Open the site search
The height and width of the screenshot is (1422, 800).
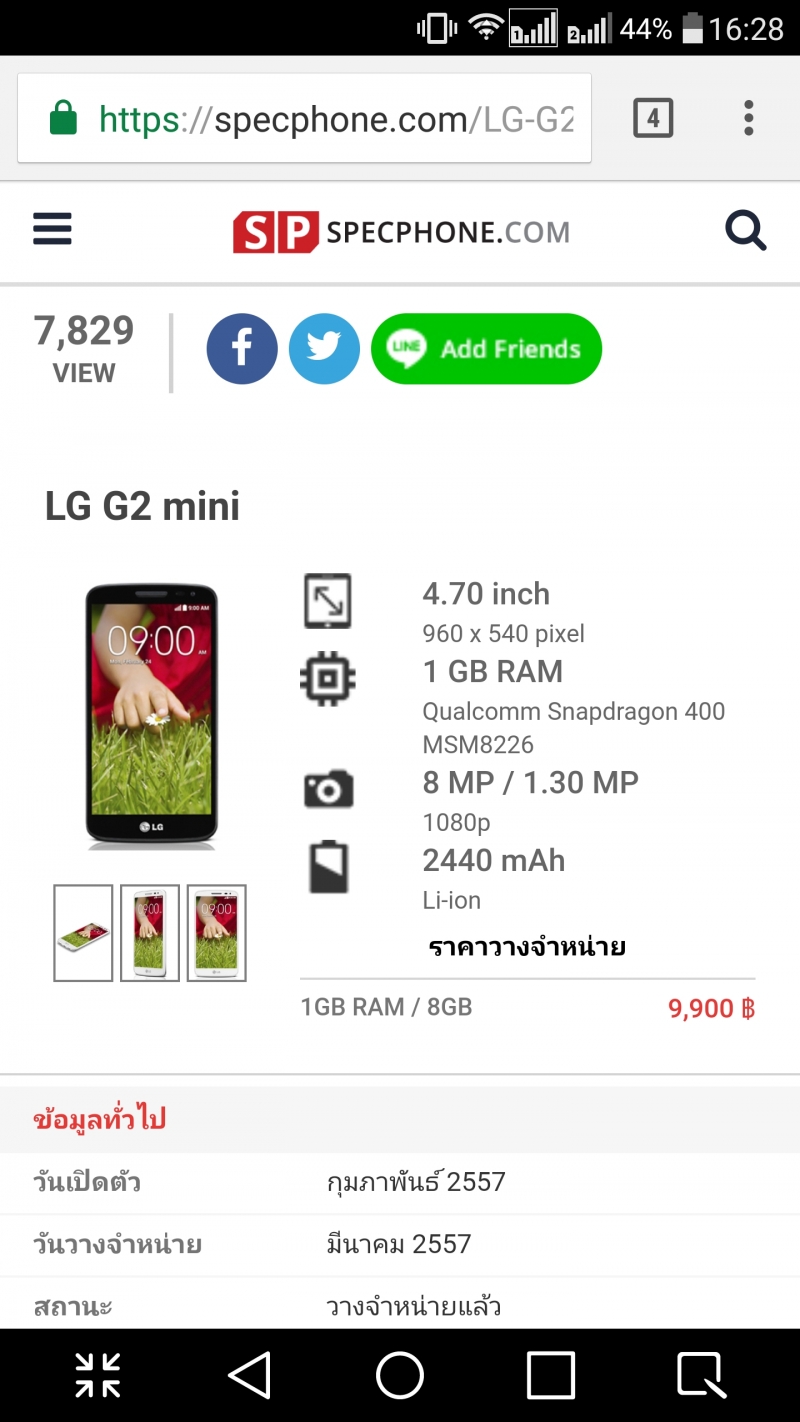[x=745, y=231]
